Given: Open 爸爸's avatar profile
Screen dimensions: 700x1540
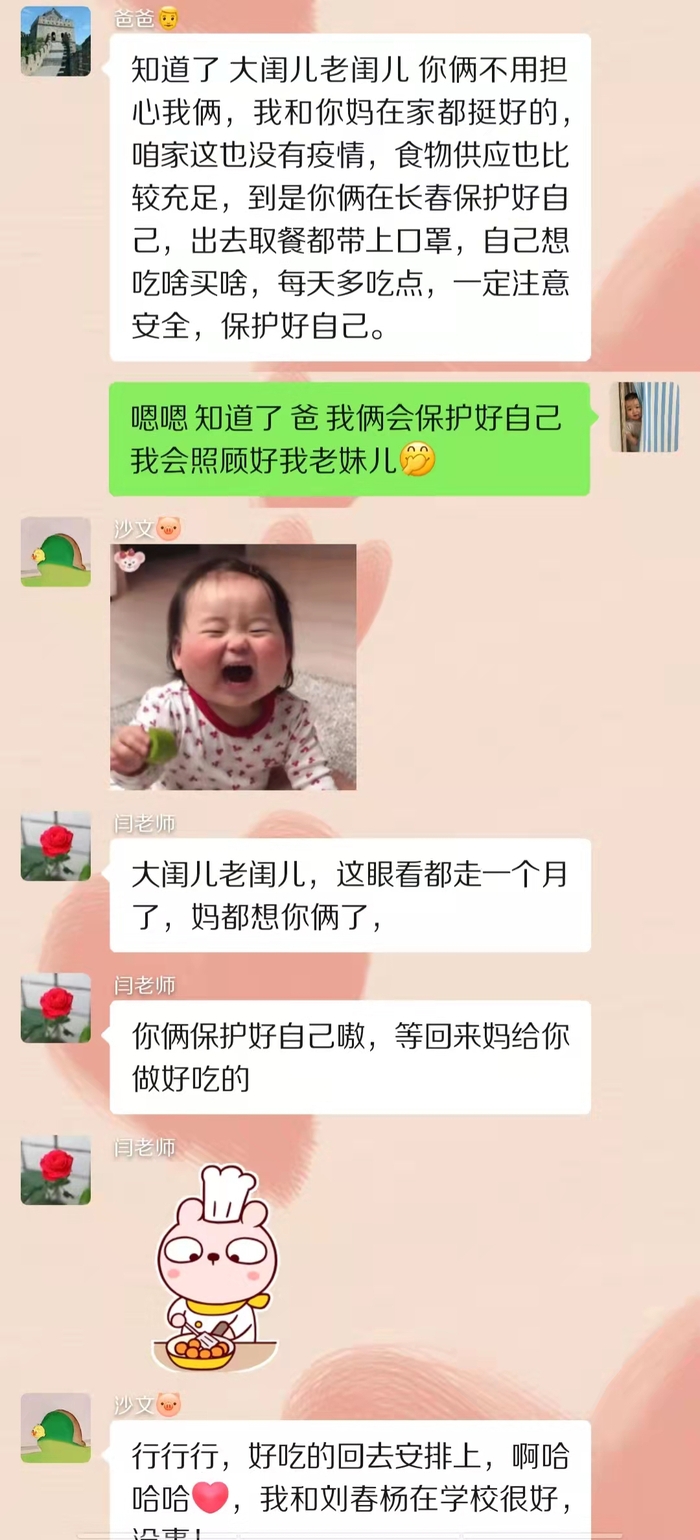Looking at the screenshot, I should 56,42.
